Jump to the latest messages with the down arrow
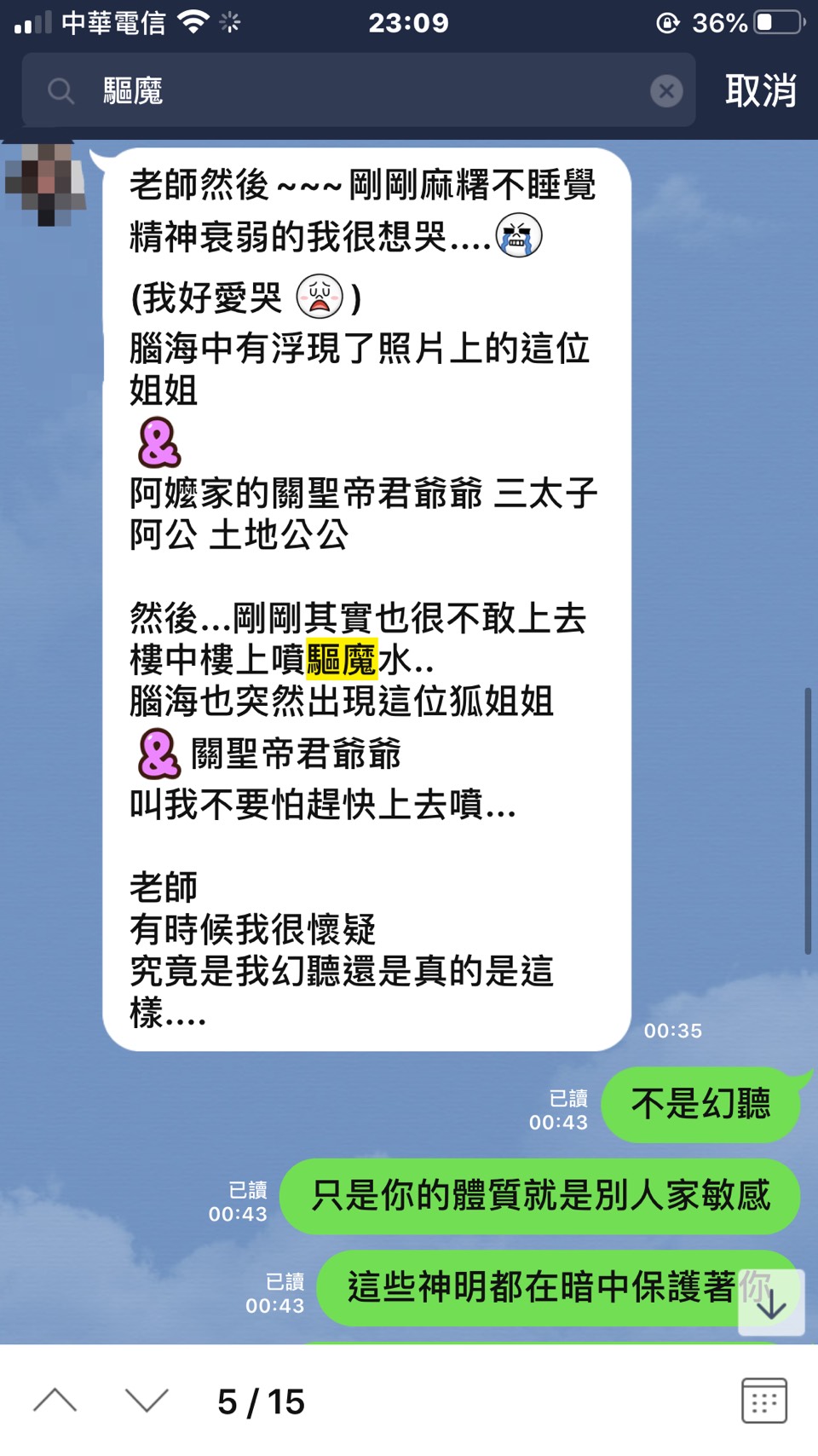Viewport: 818px width, 1456px height. (x=771, y=1303)
